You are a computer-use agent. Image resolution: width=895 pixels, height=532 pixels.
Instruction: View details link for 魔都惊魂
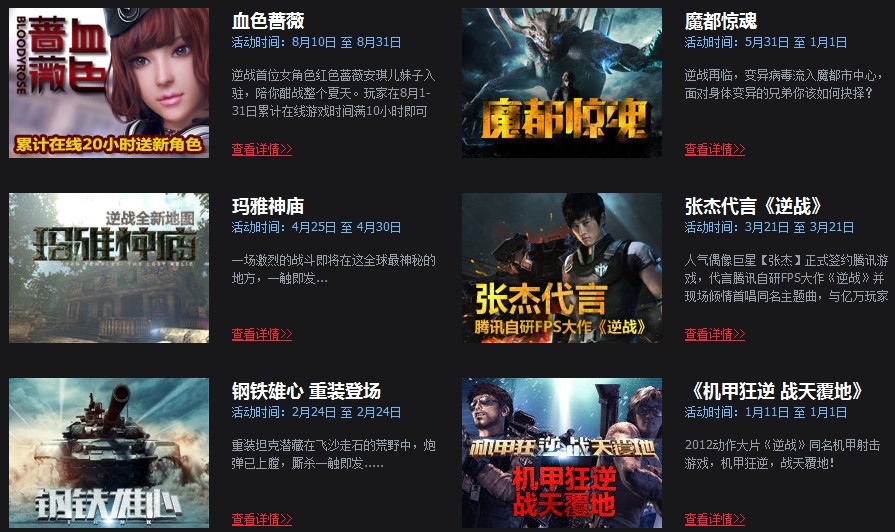point(714,149)
